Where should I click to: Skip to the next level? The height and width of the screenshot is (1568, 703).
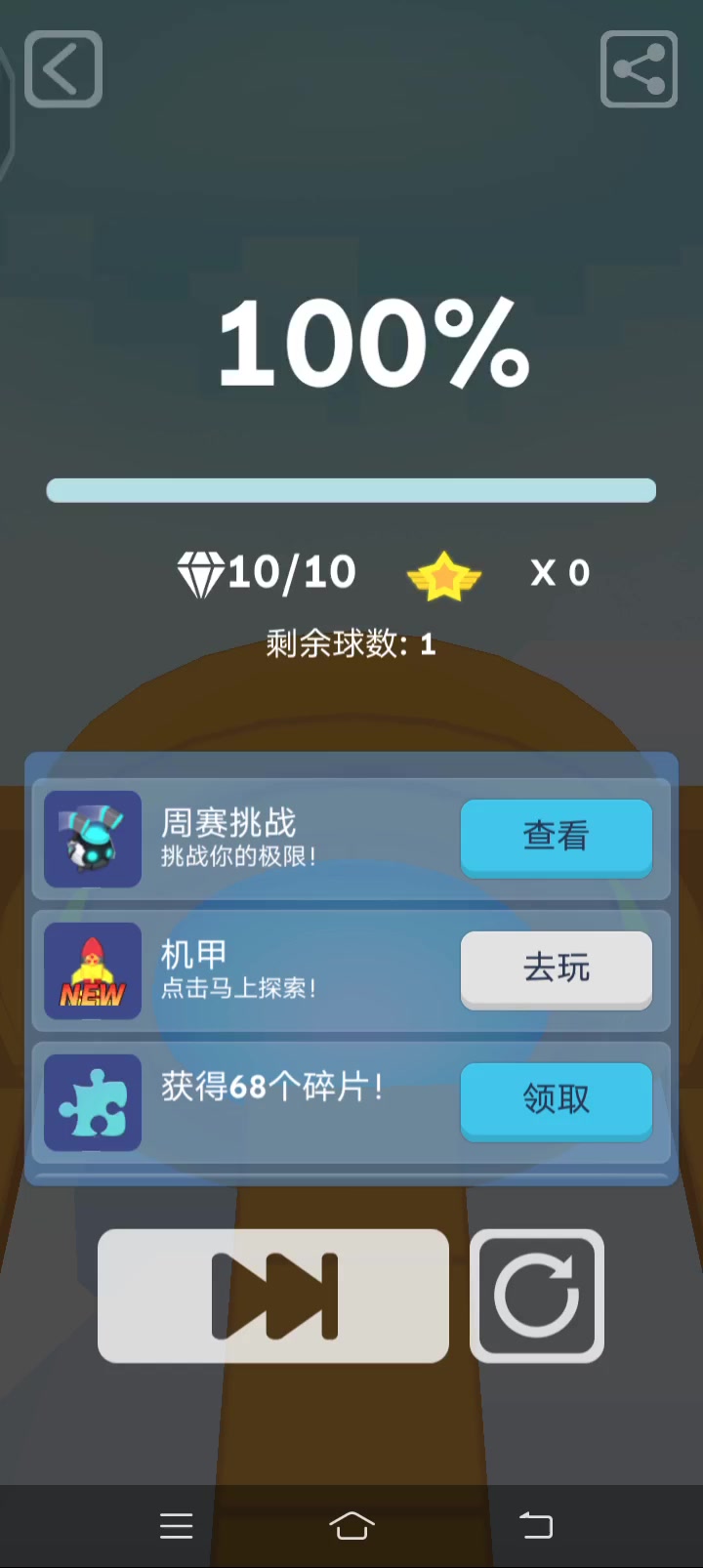[273, 1296]
